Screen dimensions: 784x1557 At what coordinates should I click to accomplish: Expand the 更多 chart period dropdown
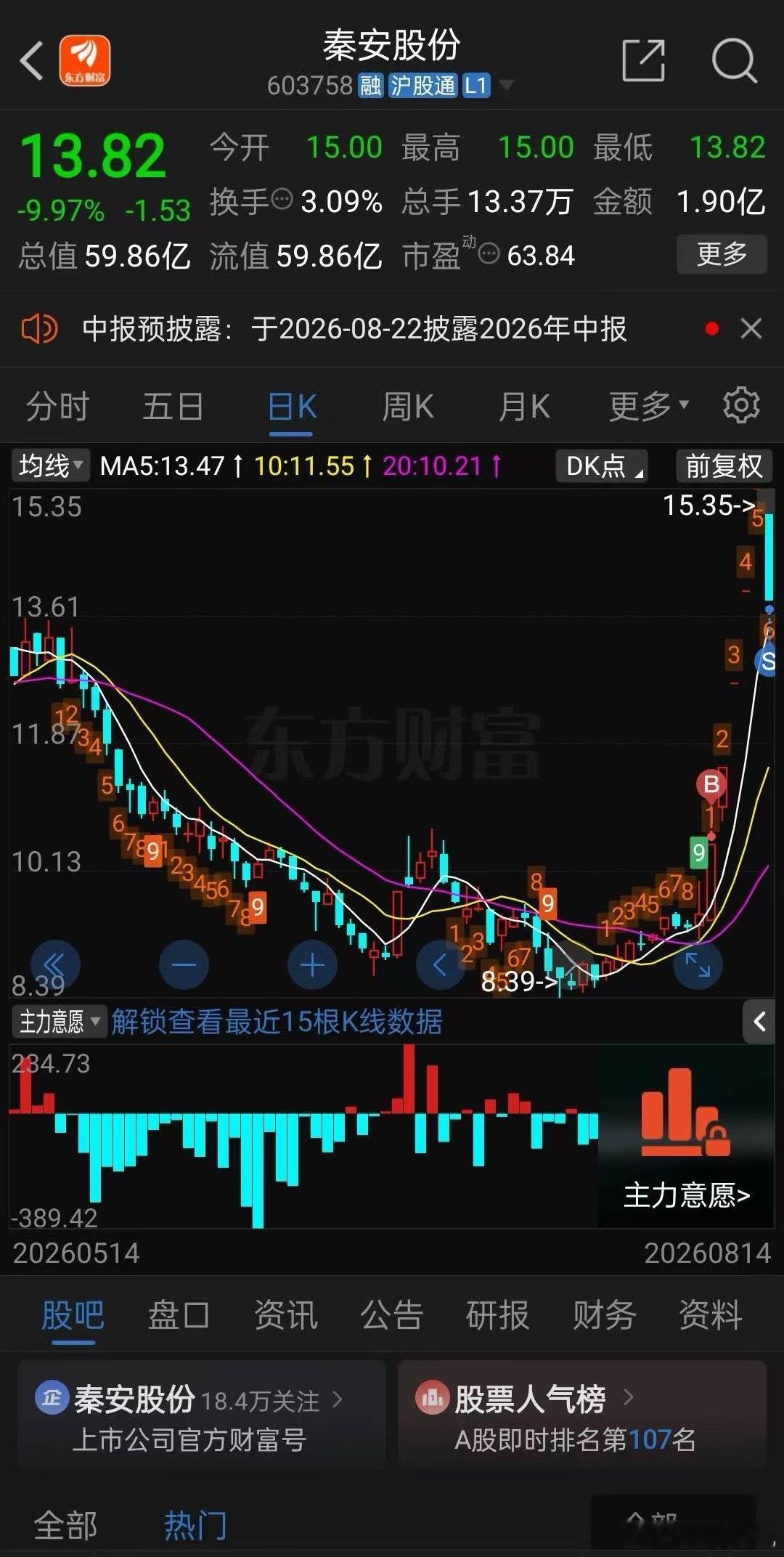(649, 406)
